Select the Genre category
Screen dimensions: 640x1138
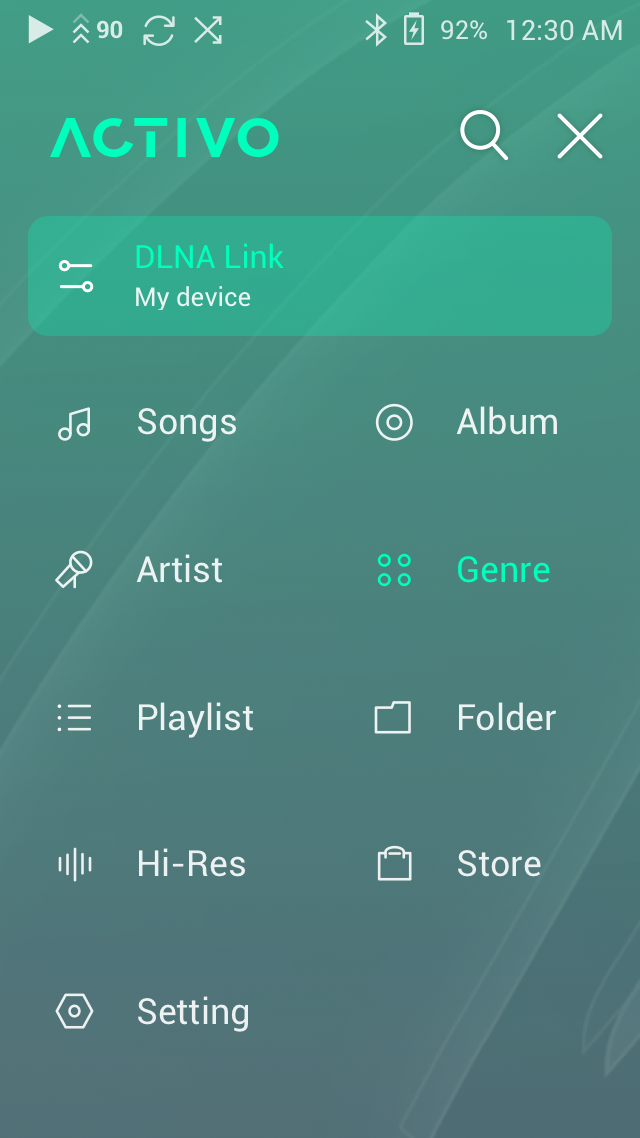click(x=468, y=570)
